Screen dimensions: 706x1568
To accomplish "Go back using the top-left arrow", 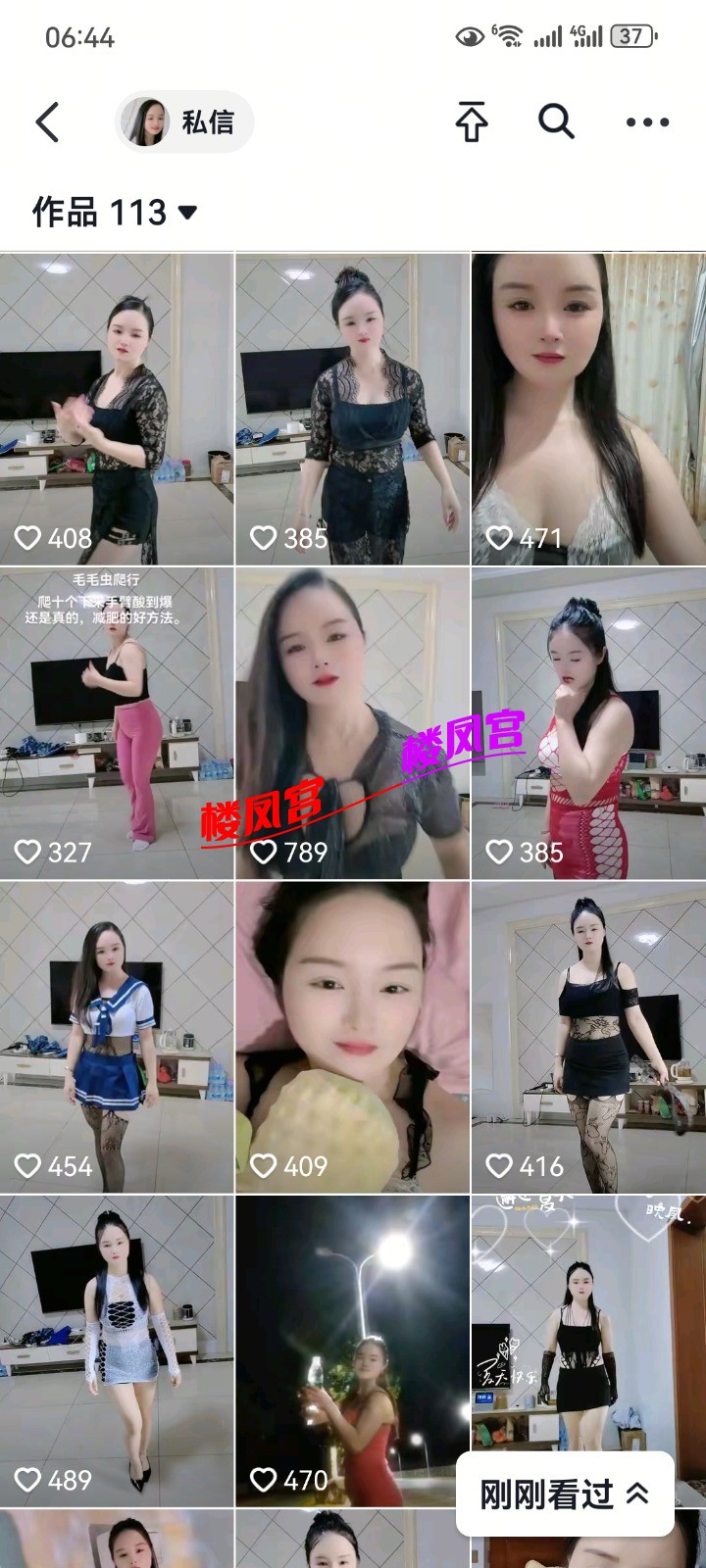I will pyautogui.click(x=47, y=122).
